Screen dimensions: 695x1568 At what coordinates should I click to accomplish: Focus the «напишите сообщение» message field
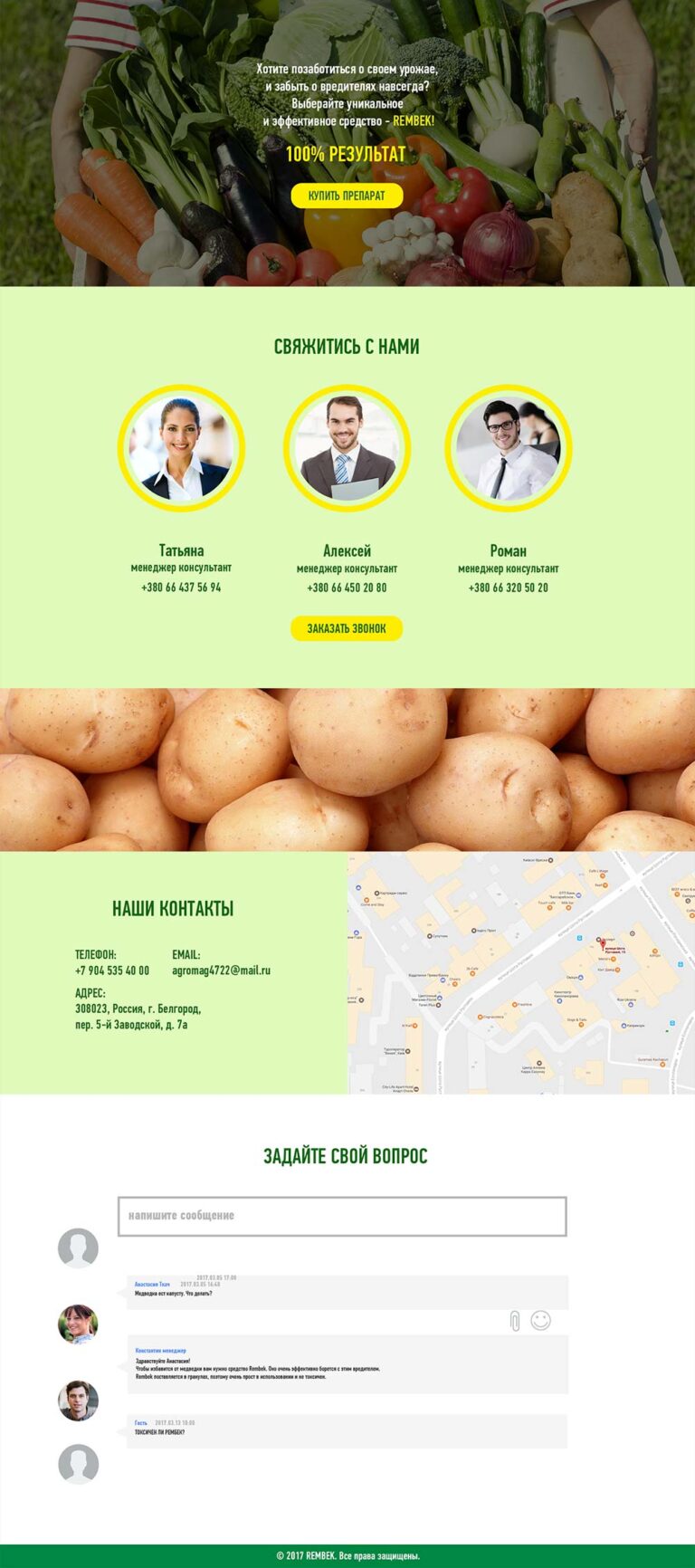[x=342, y=1216]
